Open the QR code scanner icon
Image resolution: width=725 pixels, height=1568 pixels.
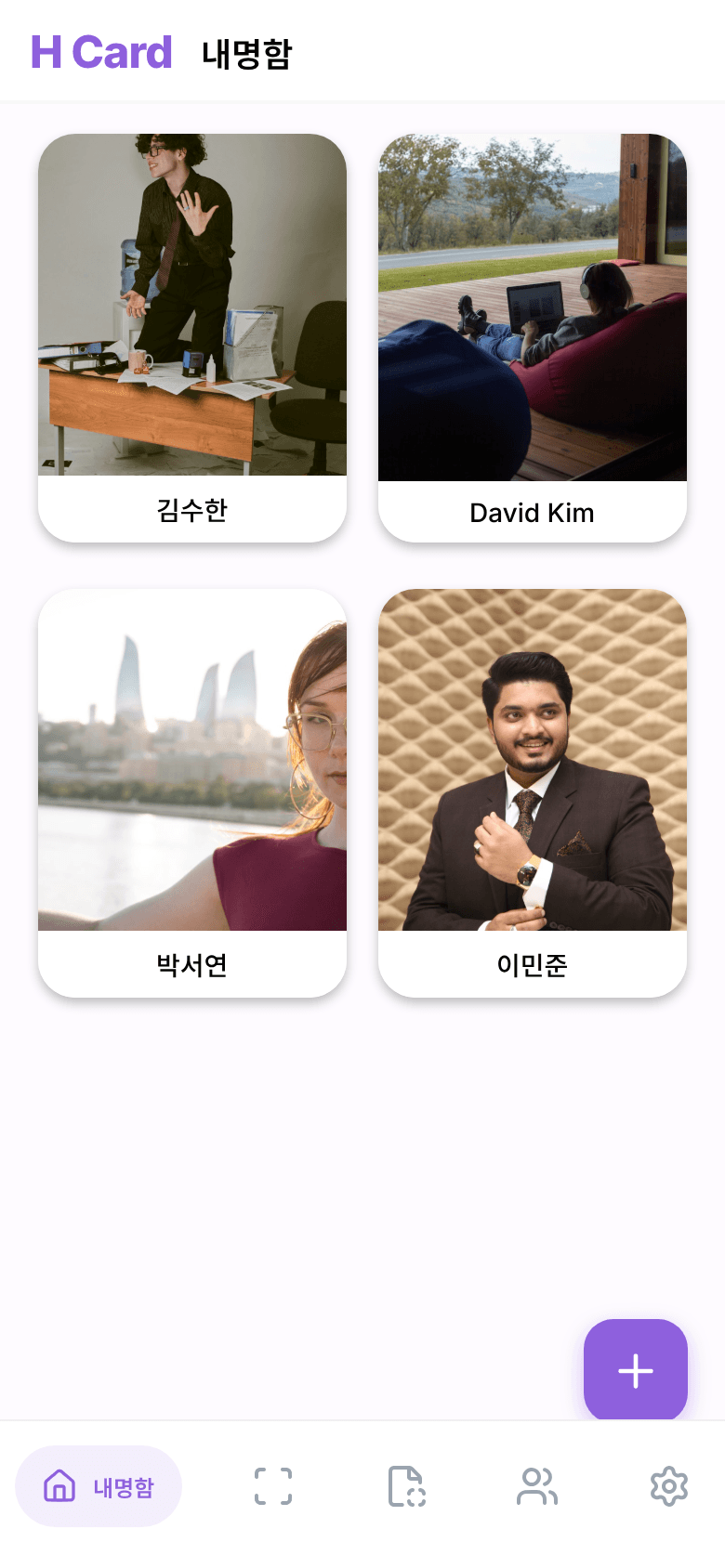[271, 1486]
